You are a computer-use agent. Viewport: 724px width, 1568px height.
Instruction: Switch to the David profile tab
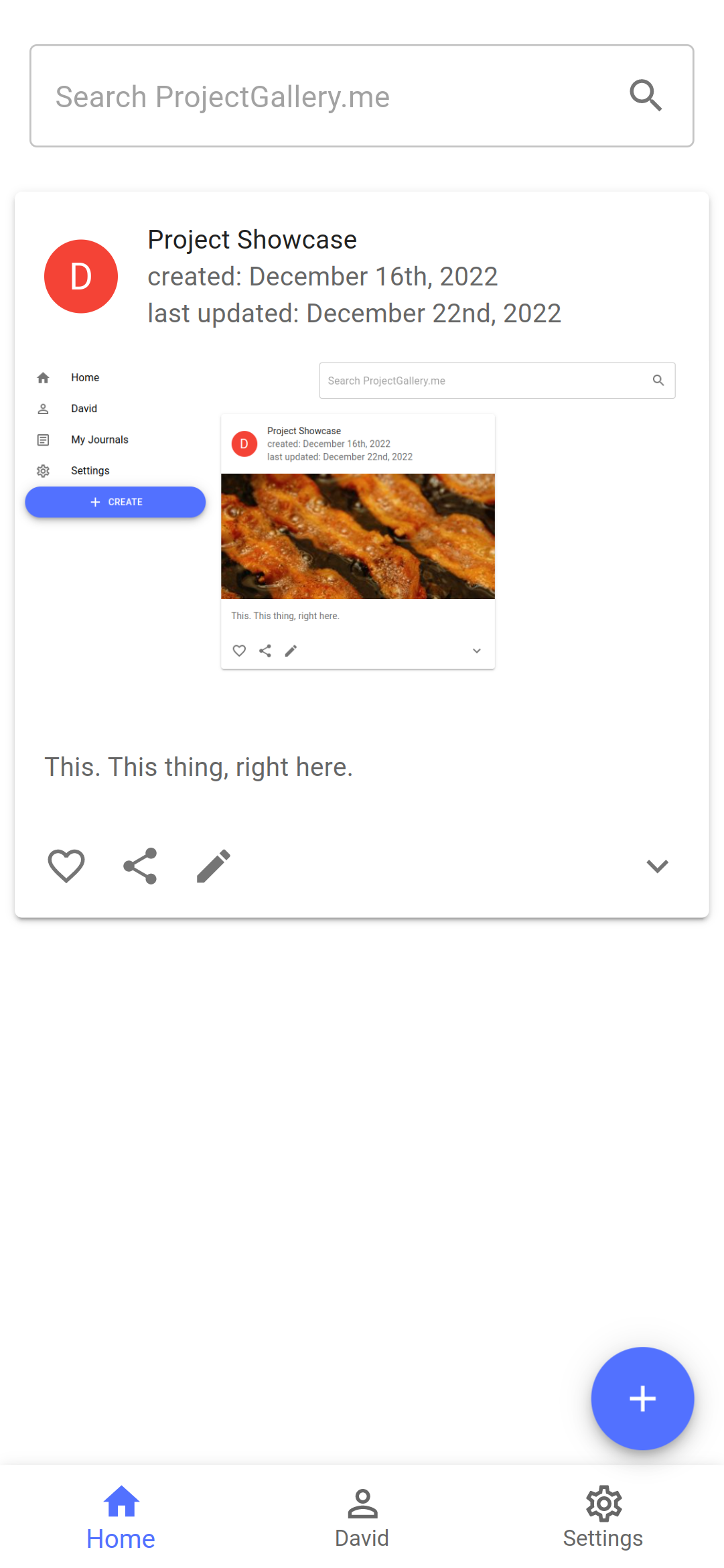pos(362,1518)
